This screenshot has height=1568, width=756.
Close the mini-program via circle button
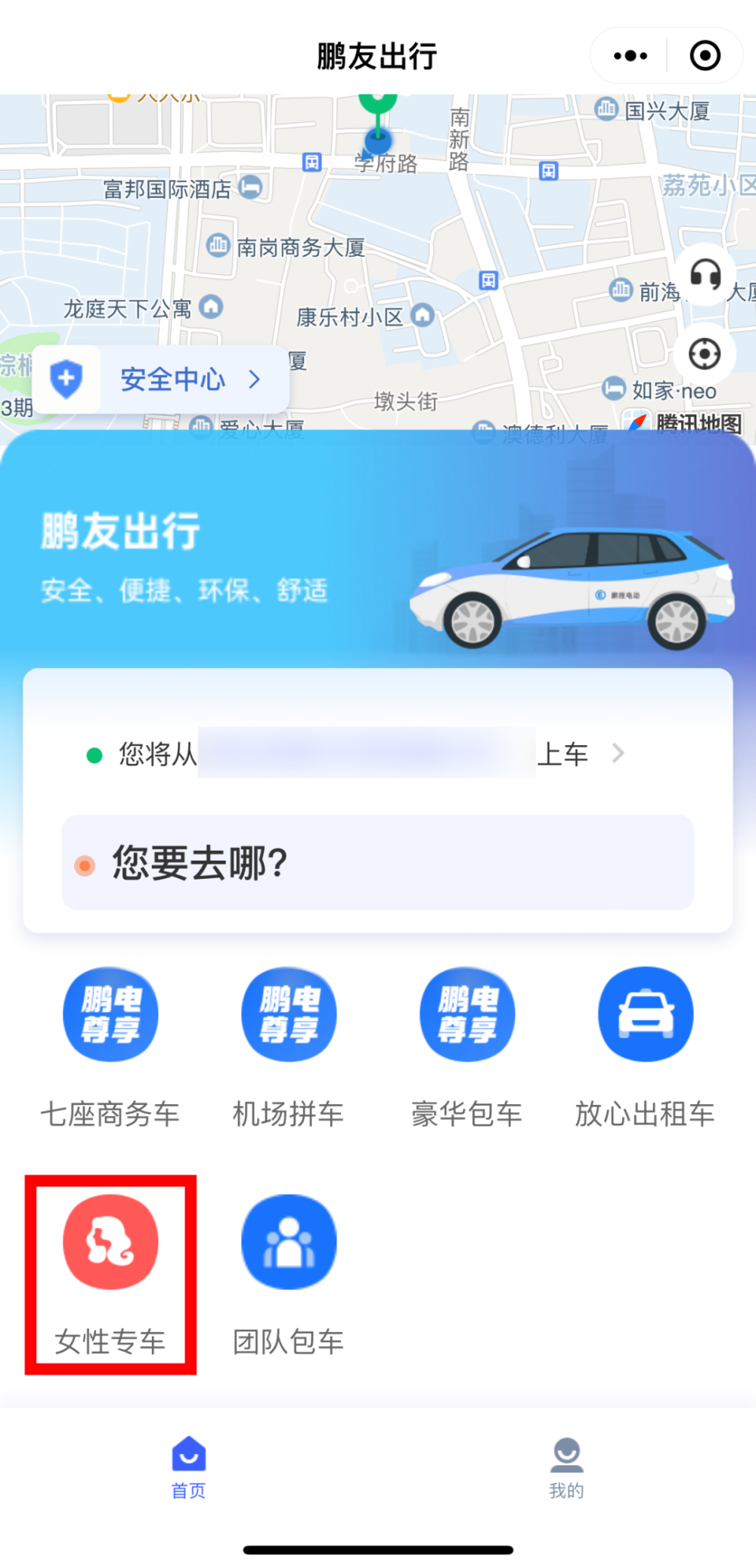click(704, 54)
